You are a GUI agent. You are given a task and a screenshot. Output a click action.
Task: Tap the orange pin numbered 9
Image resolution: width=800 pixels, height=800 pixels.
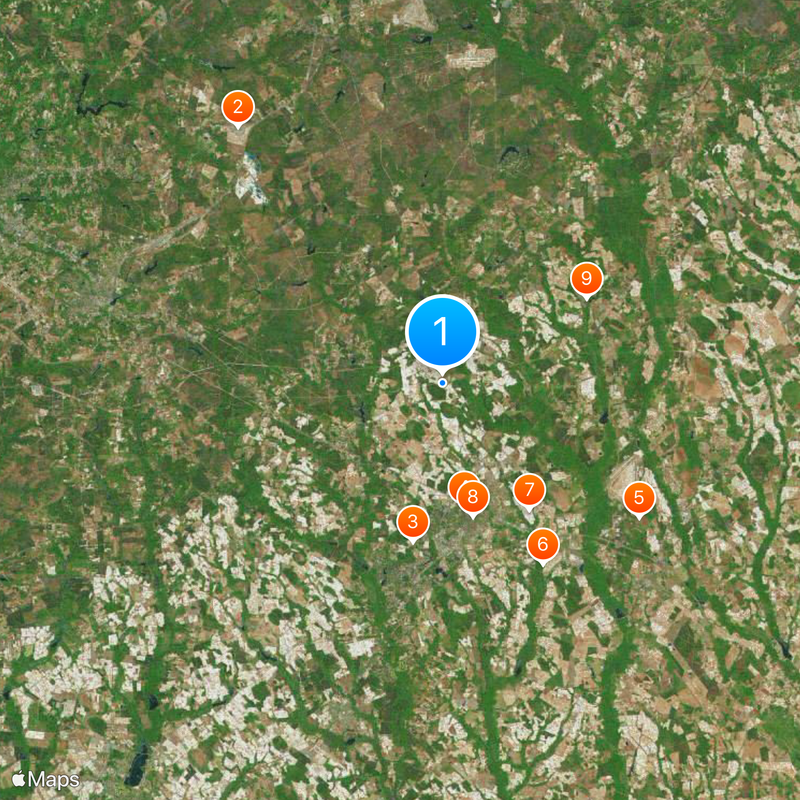point(586,279)
